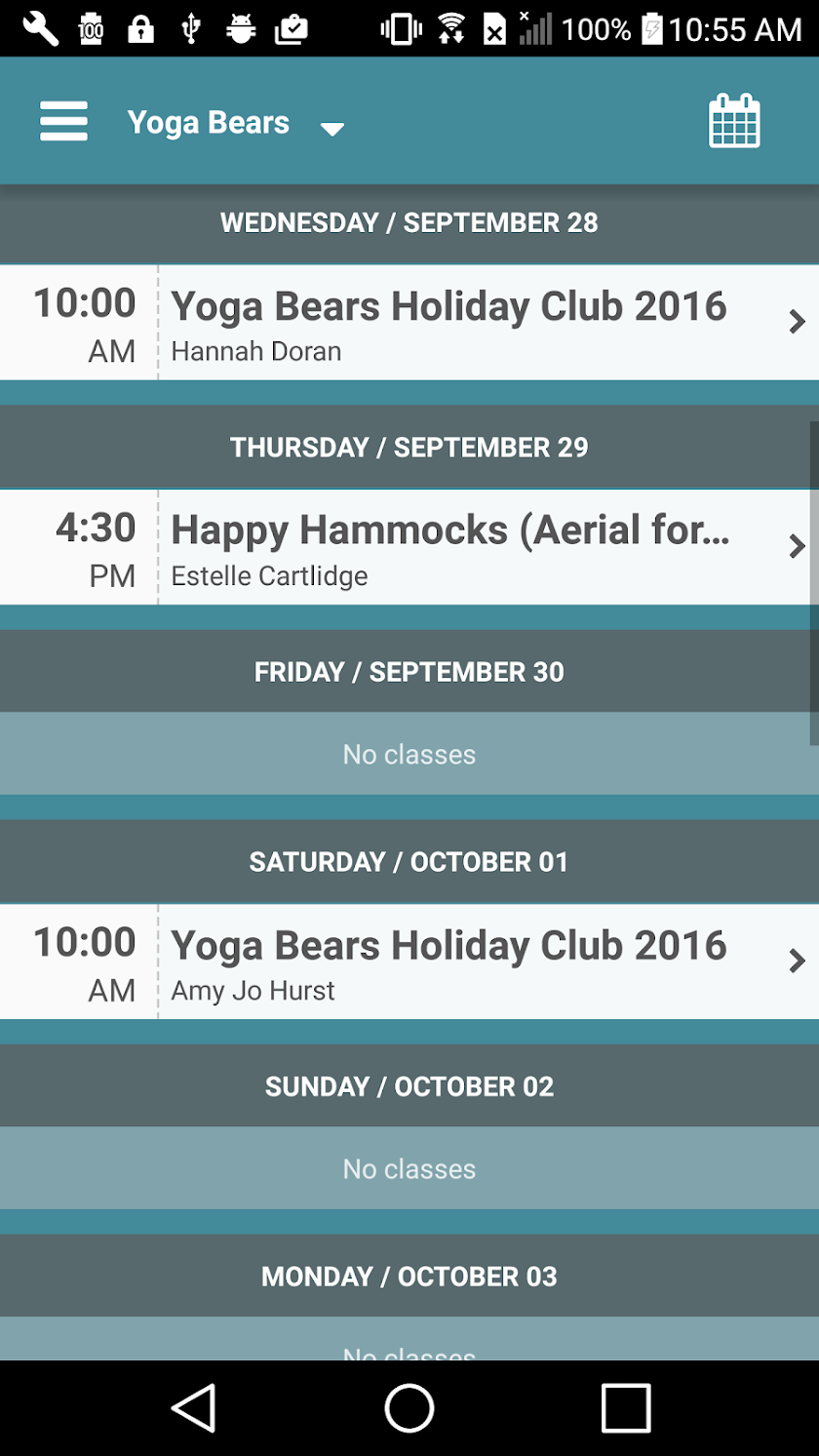819x1456 pixels.
Task: View the Happy Hammocks class with Estelle Cartlidge
Action: pyautogui.click(x=448, y=547)
